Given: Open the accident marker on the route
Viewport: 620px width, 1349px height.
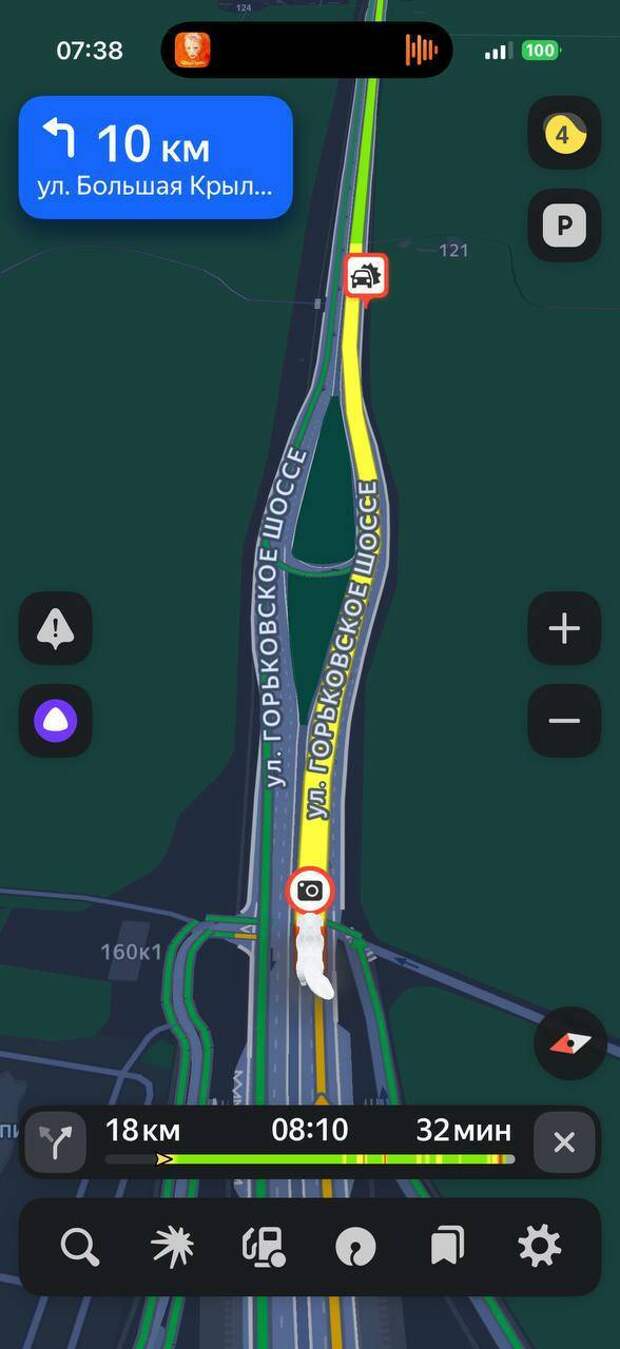Looking at the screenshot, I should pos(366,275).
